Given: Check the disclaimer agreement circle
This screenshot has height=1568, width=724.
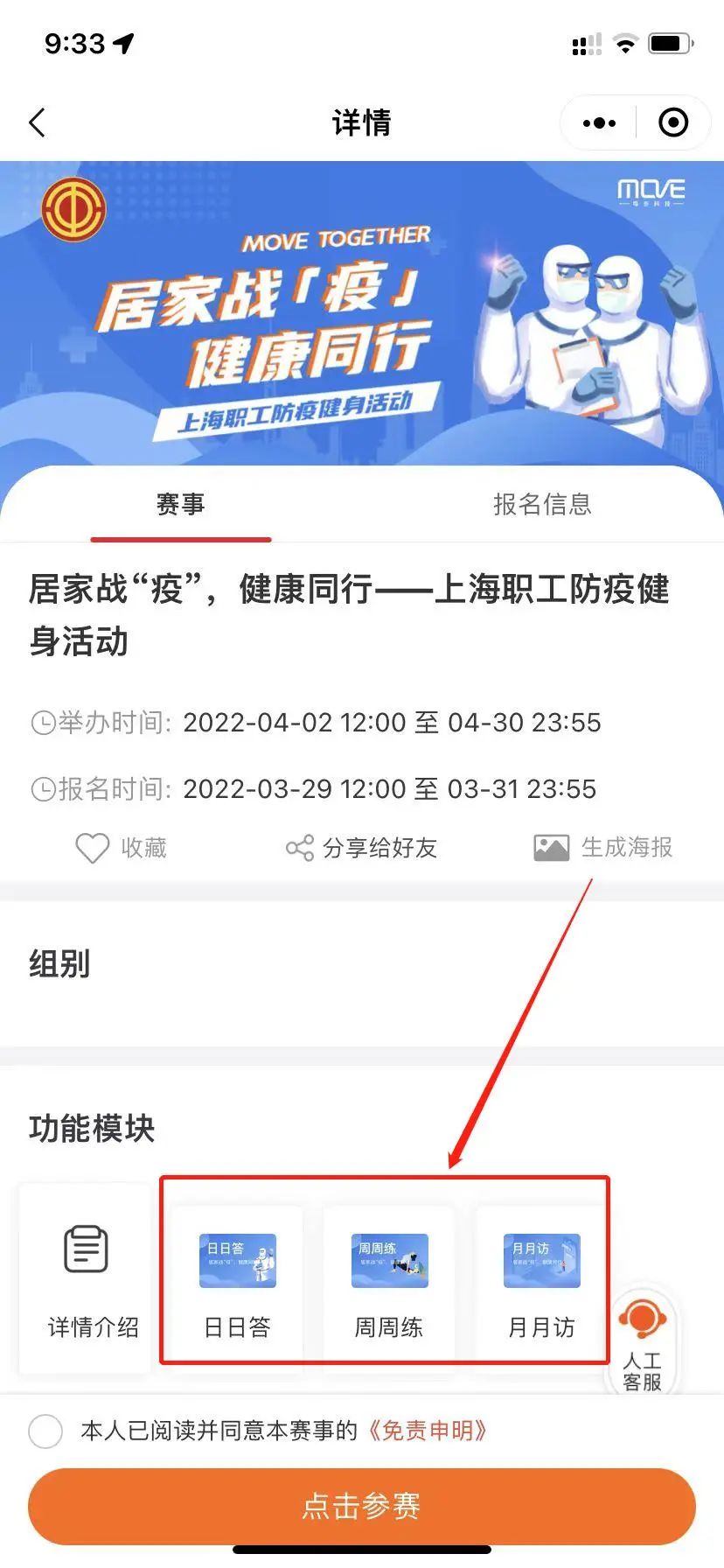Looking at the screenshot, I should pyautogui.click(x=45, y=1431).
